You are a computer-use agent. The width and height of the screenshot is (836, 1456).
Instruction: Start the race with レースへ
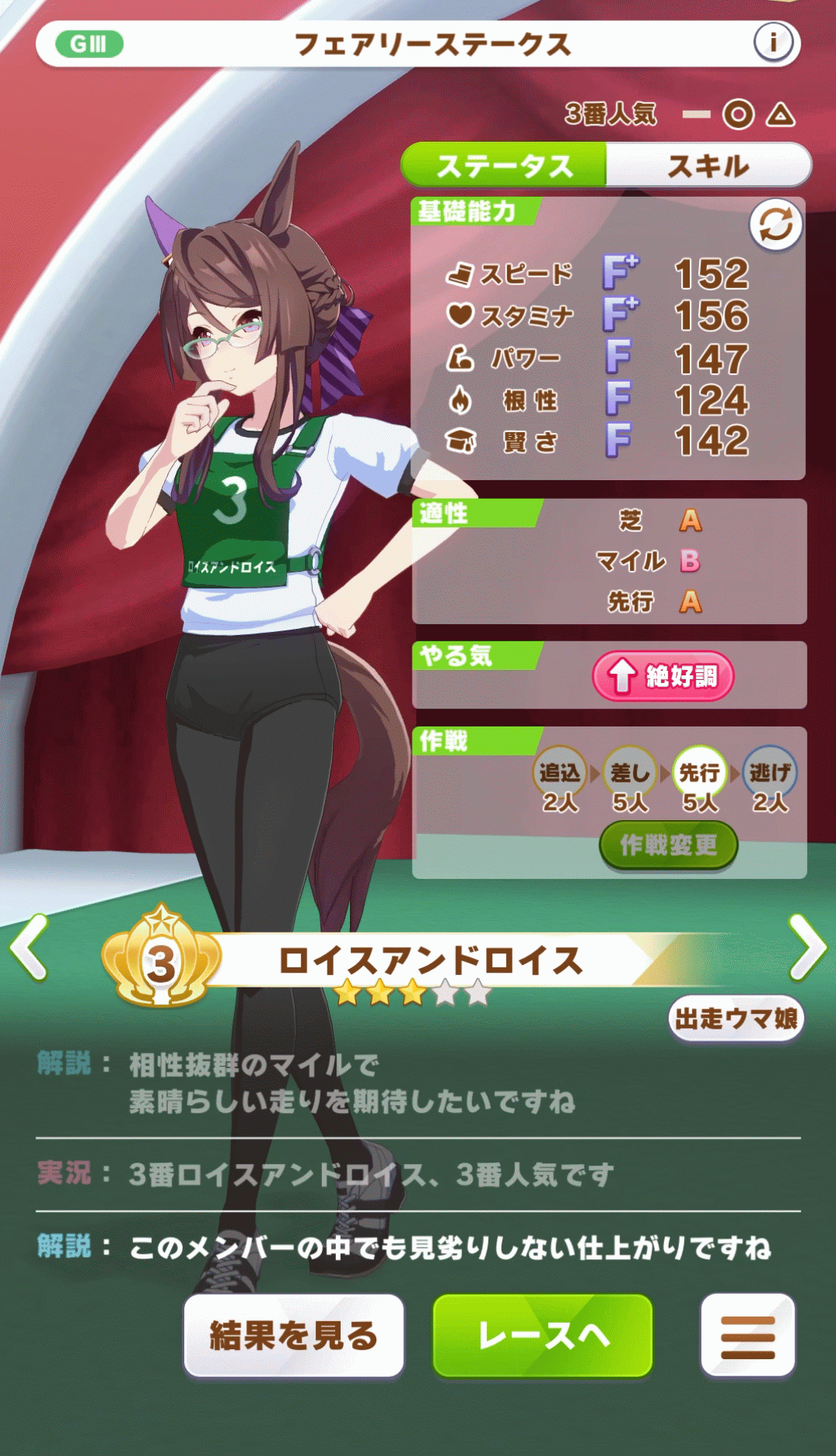coord(543,1335)
